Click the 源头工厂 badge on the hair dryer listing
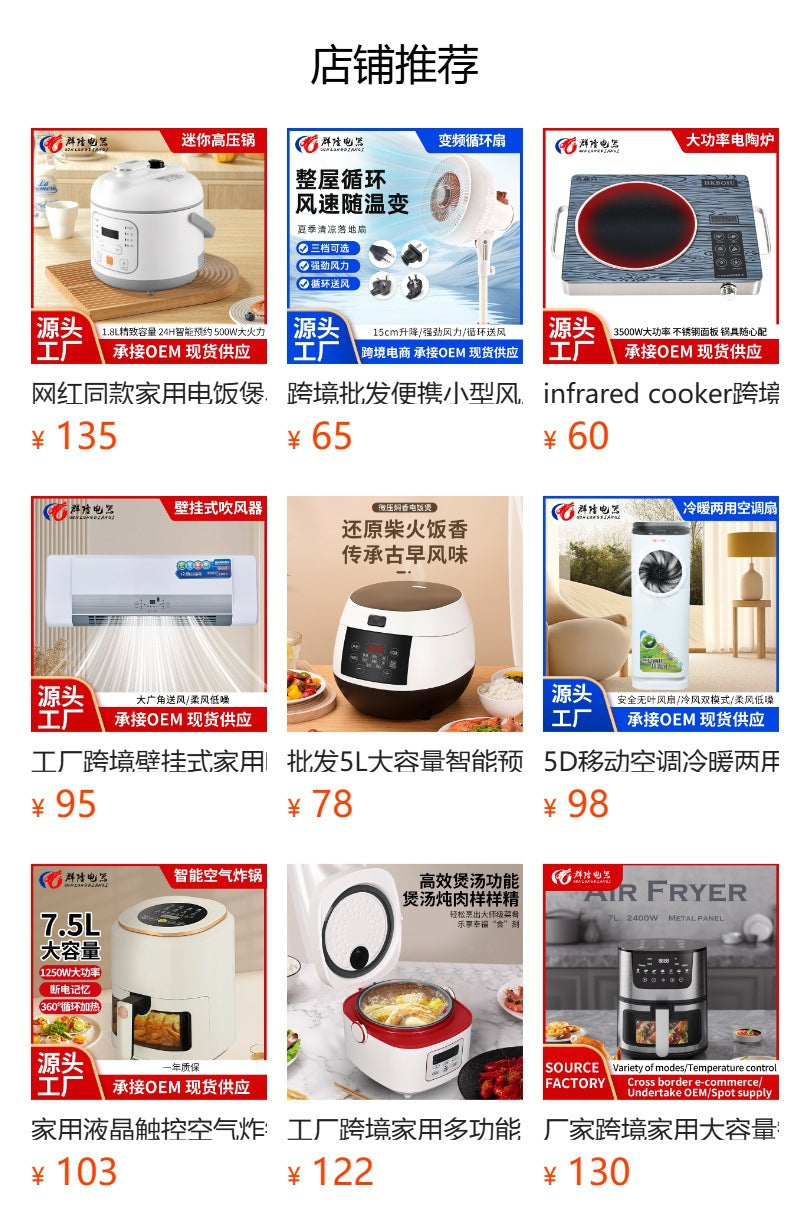This screenshot has height=1232, width=790. pyautogui.click(x=57, y=703)
